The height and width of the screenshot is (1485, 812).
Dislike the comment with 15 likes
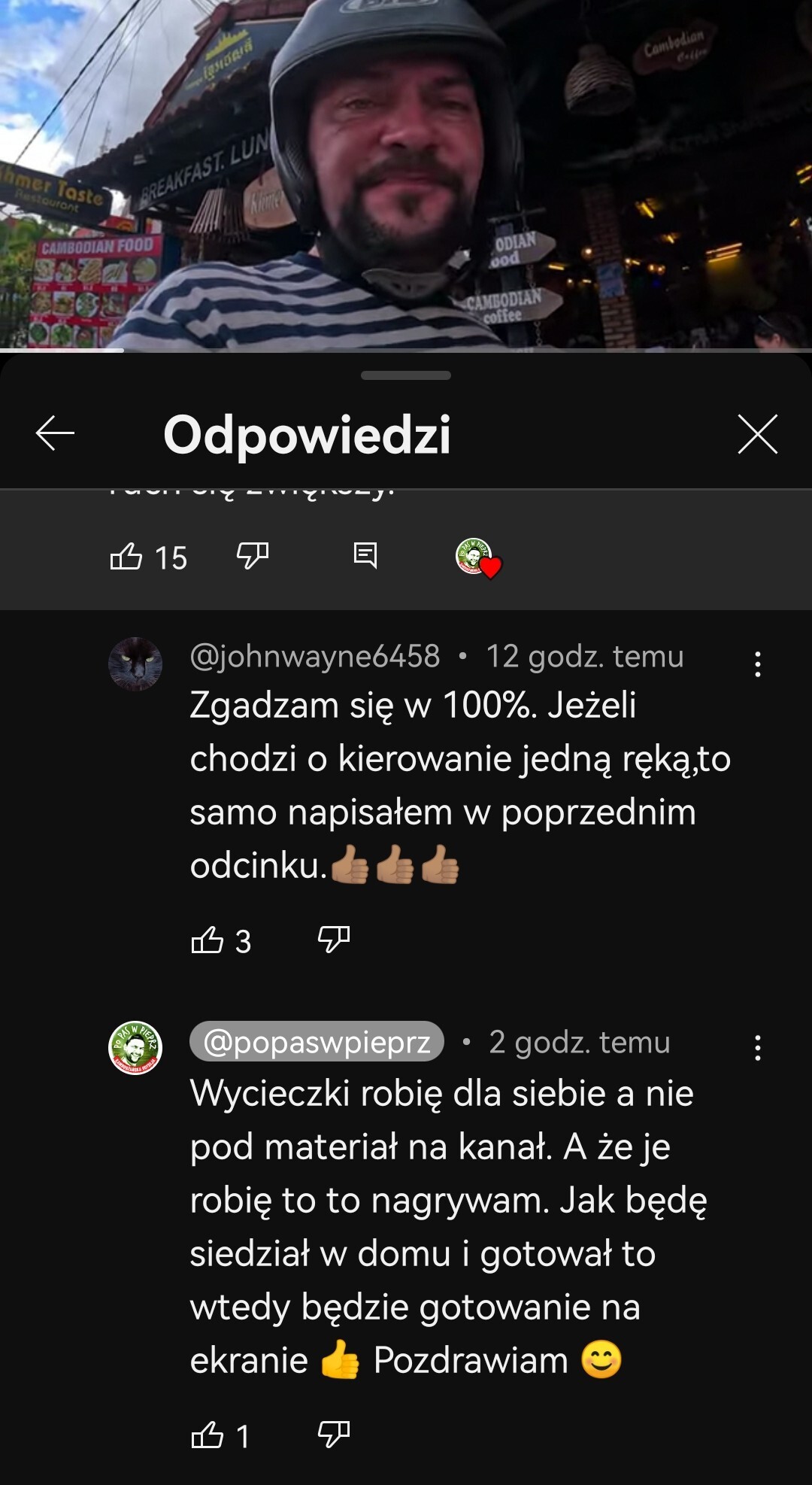coord(253,556)
